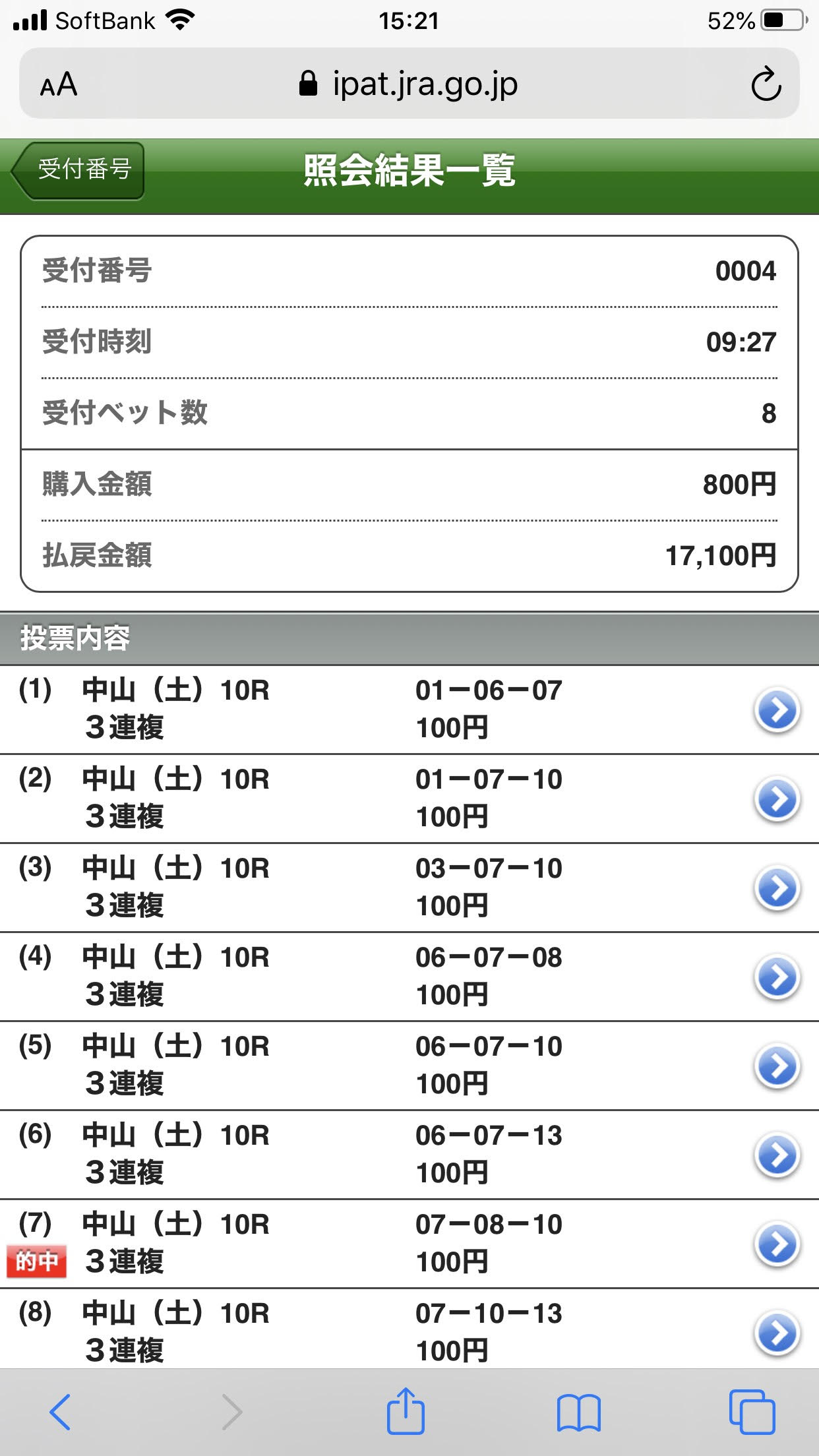
Task: Open bet (1) 01-06-07 details
Action: coord(777,710)
